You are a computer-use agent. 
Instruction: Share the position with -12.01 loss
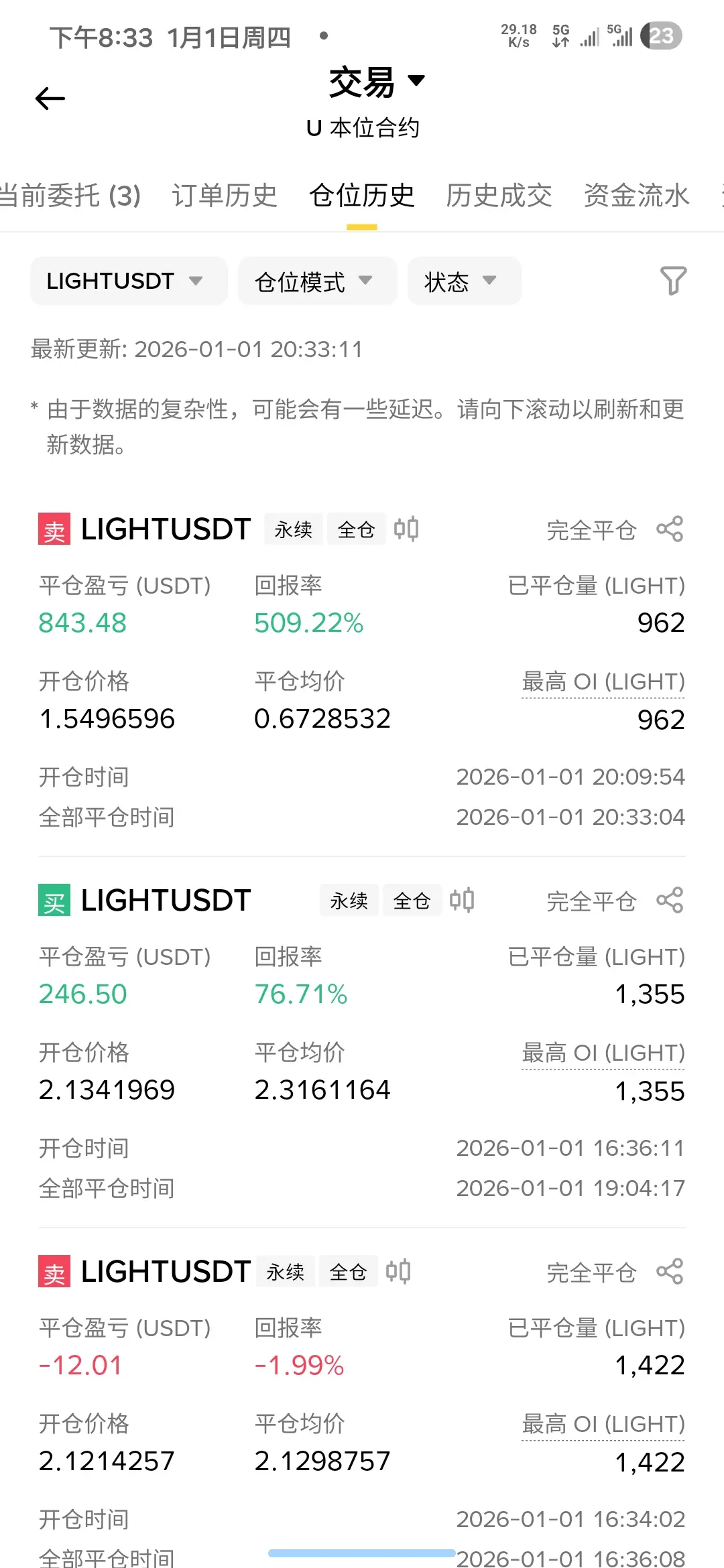(x=670, y=1272)
